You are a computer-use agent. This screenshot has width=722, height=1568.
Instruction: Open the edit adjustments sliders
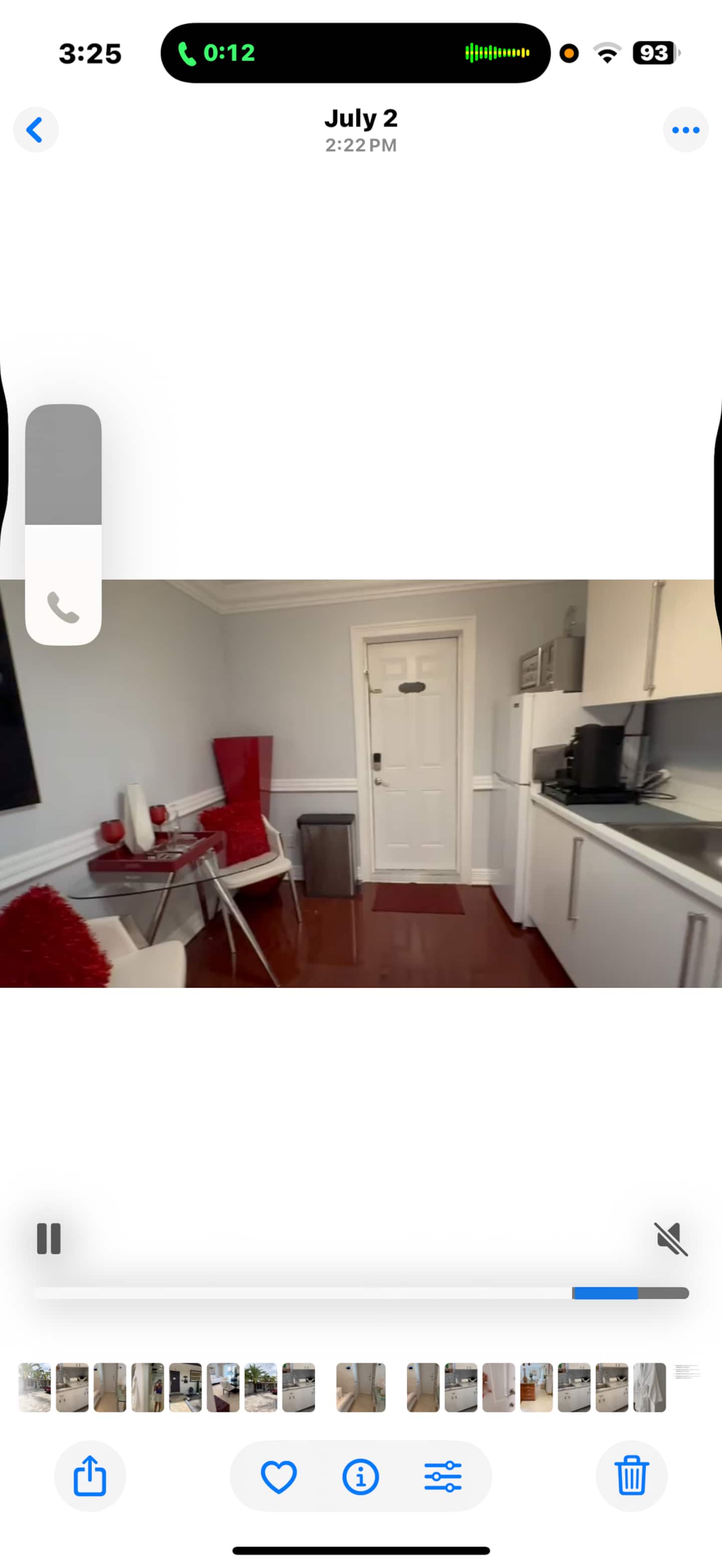coord(443,1477)
